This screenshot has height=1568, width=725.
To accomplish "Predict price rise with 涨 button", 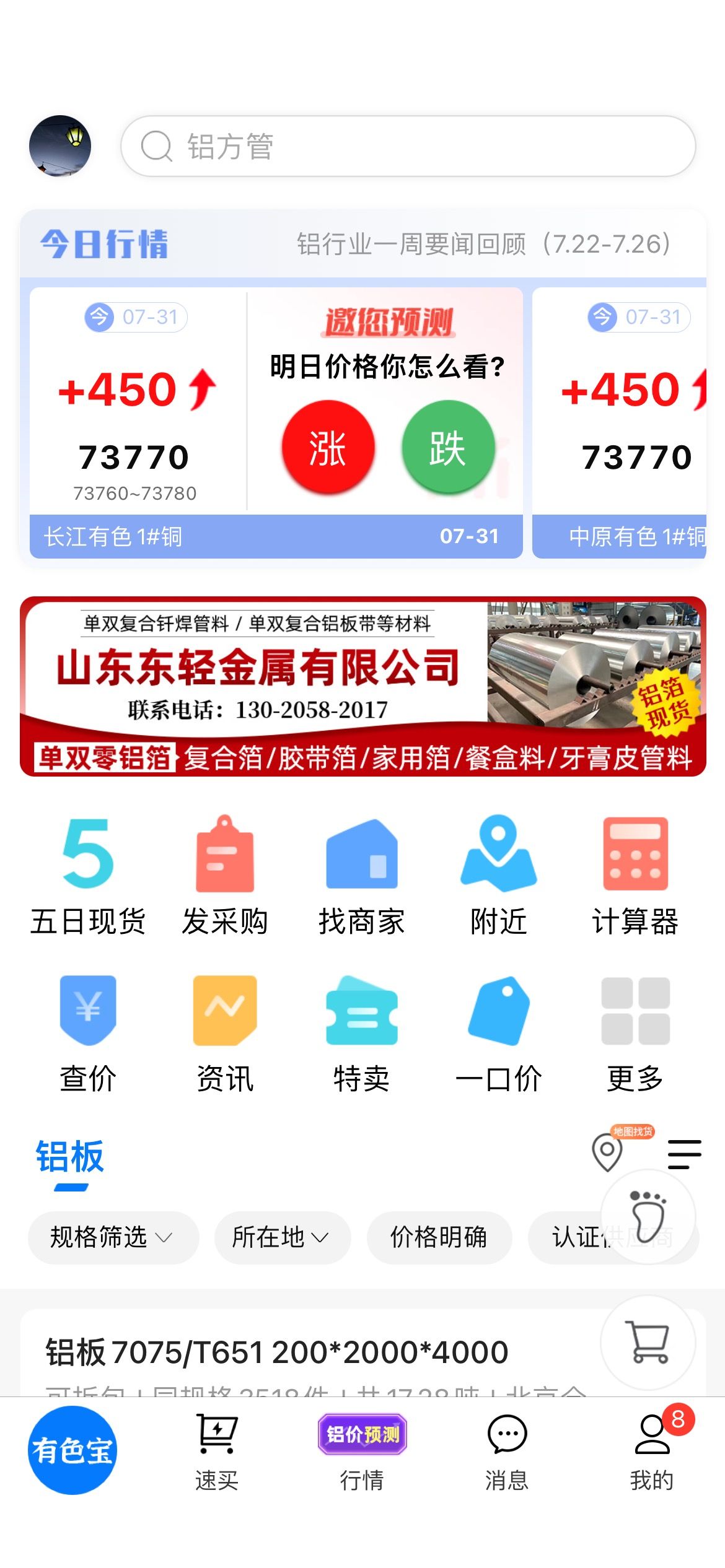I will [328, 447].
